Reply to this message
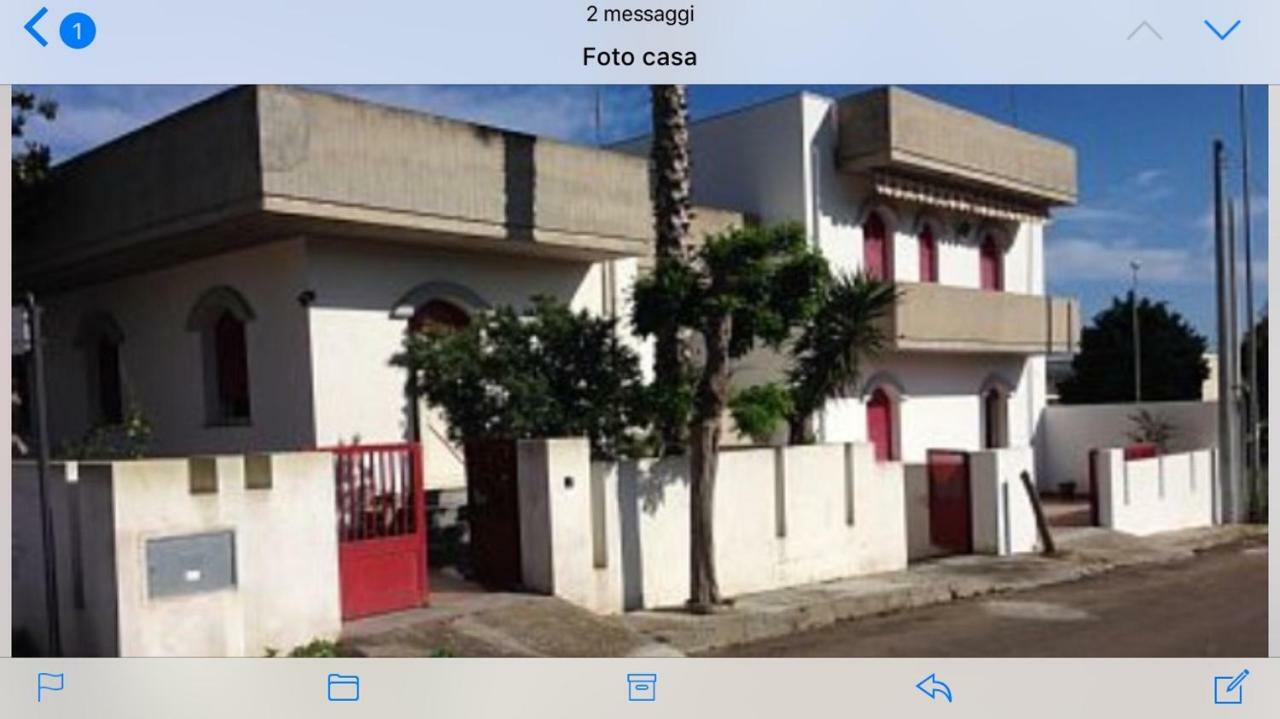 coord(933,687)
